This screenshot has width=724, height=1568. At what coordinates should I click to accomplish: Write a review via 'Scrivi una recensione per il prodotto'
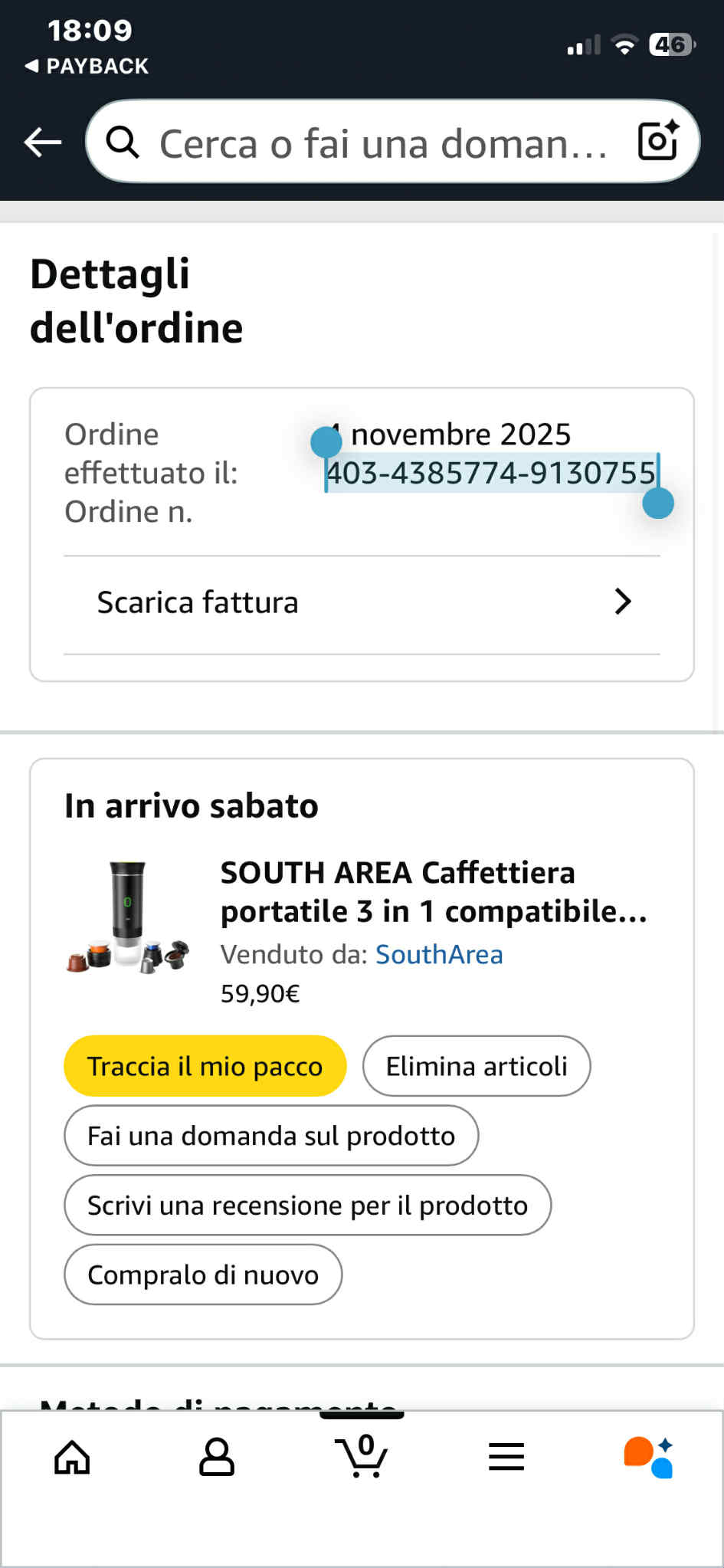307,1206
